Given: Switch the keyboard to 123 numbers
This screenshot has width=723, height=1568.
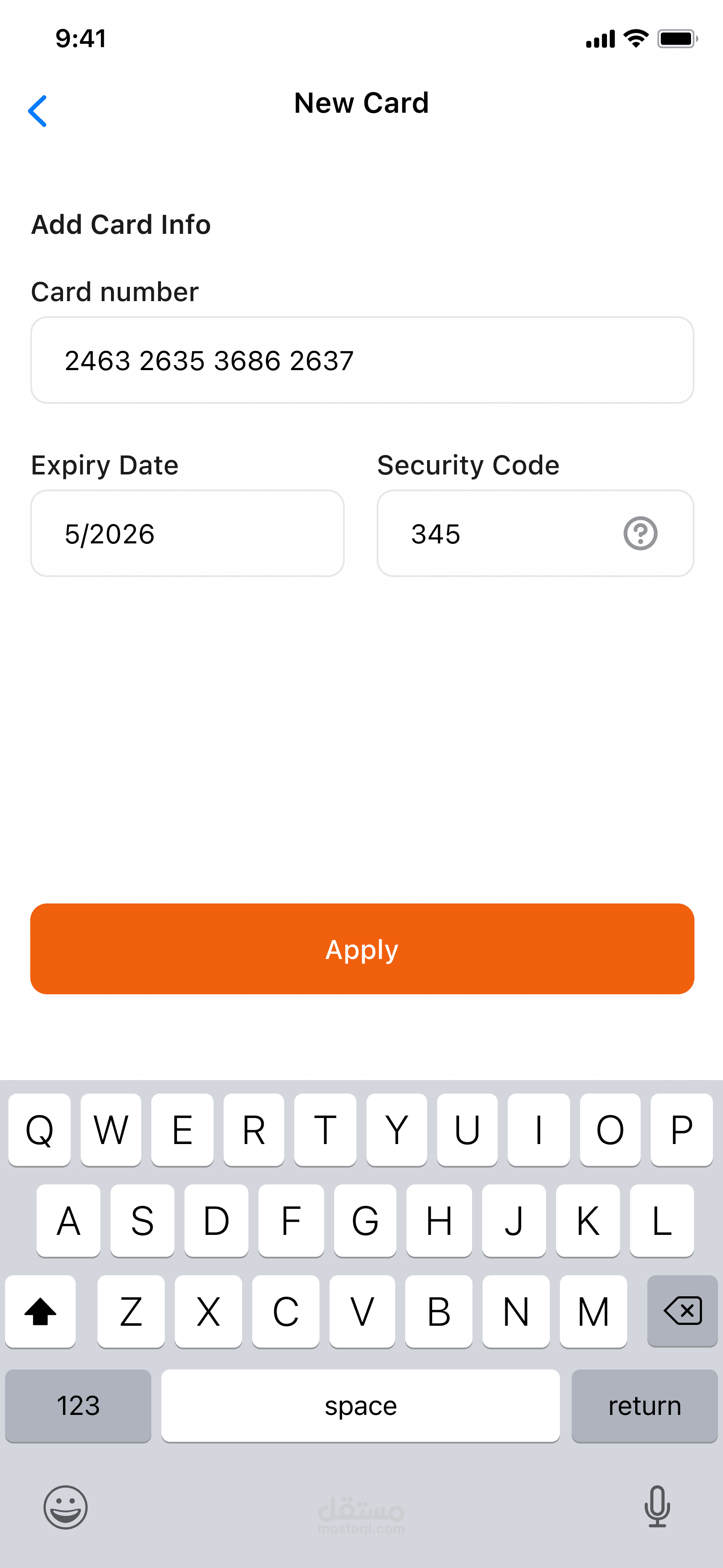Looking at the screenshot, I should [x=78, y=1406].
